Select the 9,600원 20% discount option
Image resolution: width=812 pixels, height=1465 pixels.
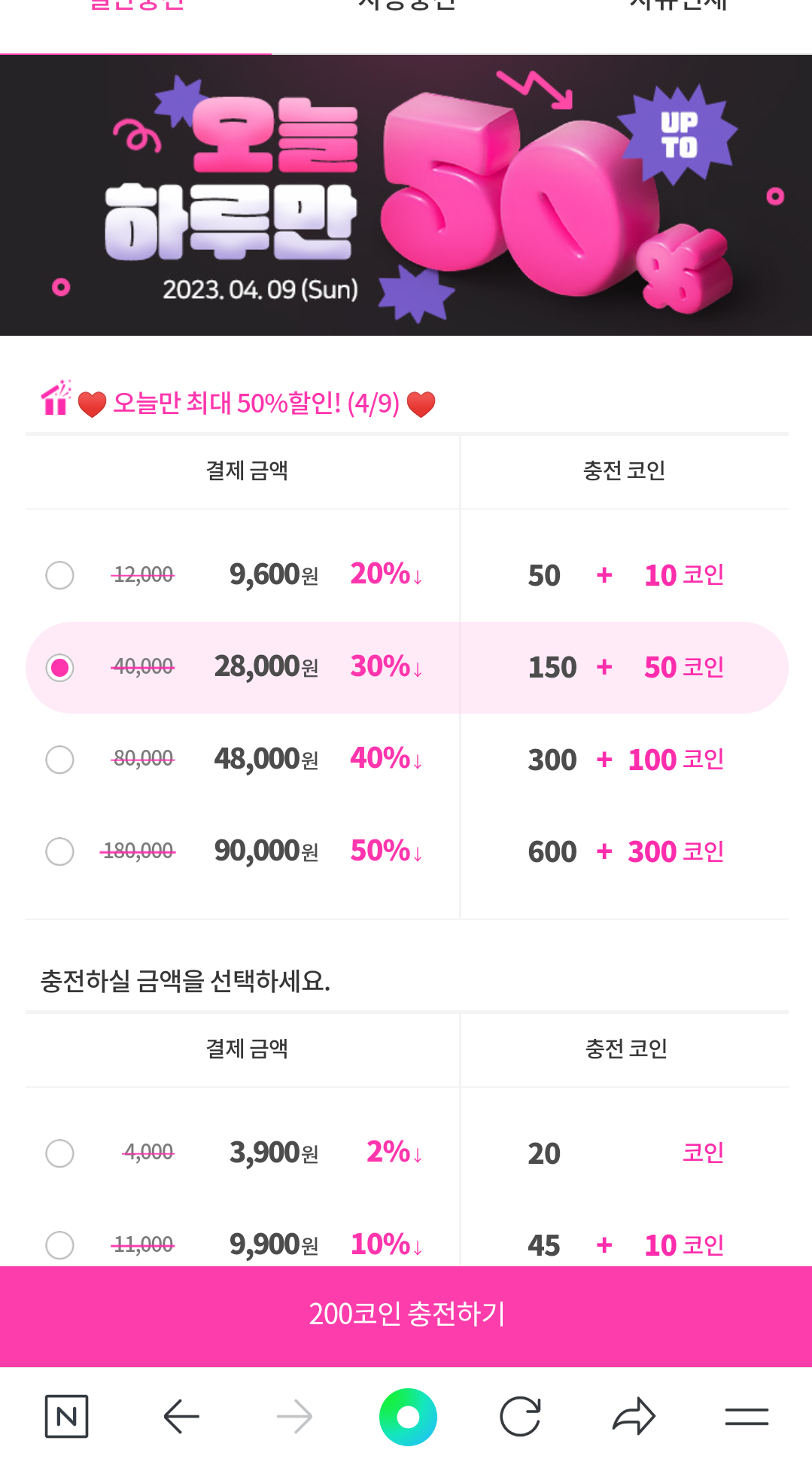pyautogui.click(x=59, y=574)
